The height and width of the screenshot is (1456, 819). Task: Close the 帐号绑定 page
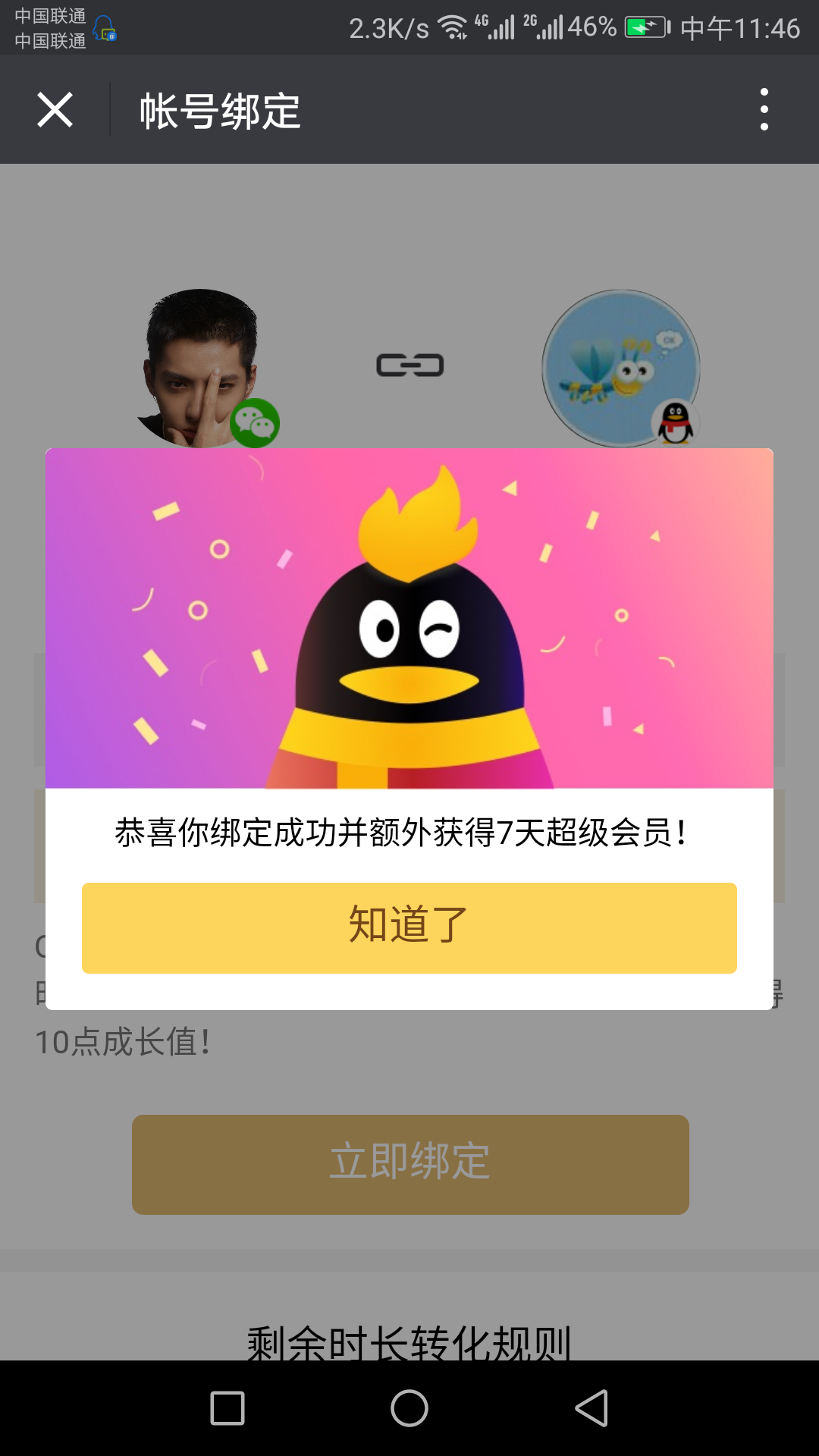[55, 110]
